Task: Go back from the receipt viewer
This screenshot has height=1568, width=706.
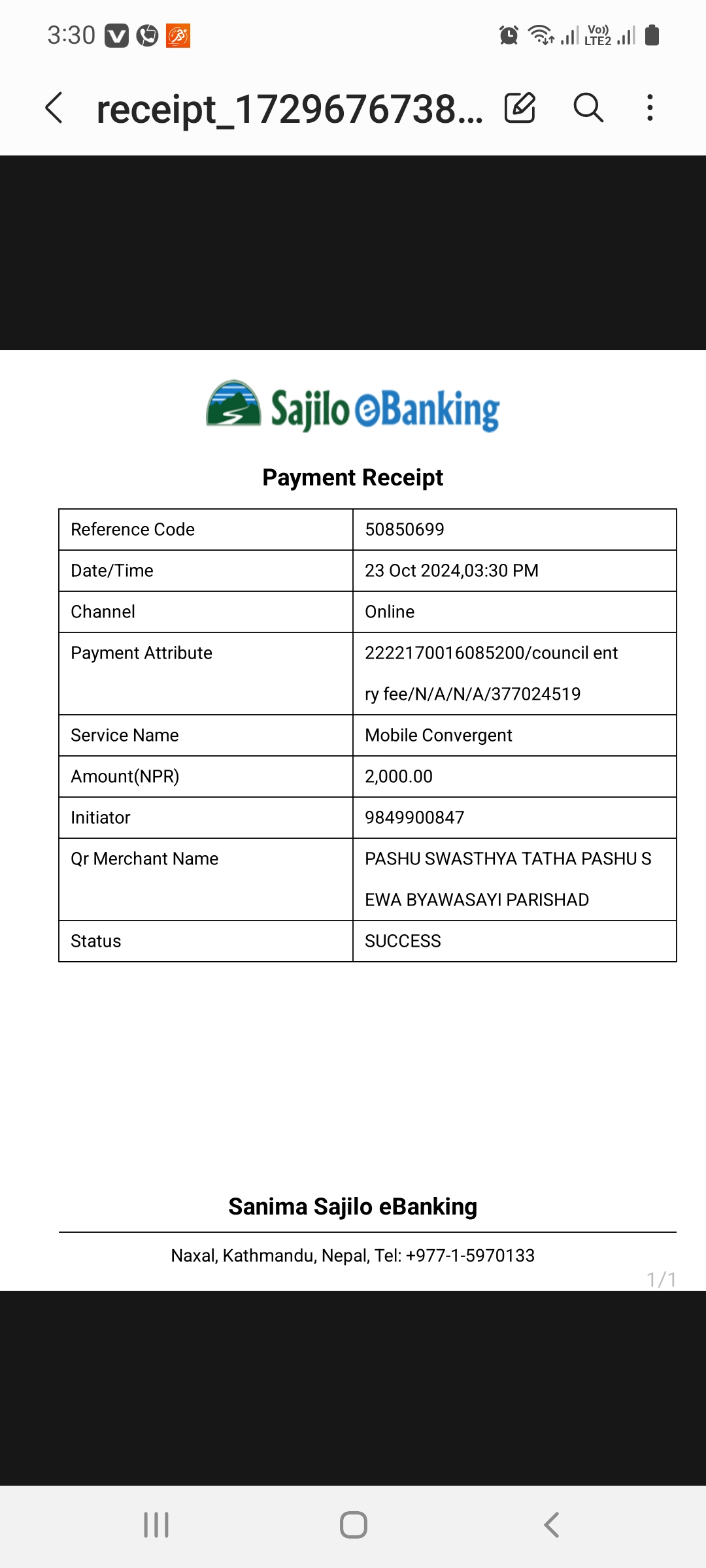Action: pos(54,108)
